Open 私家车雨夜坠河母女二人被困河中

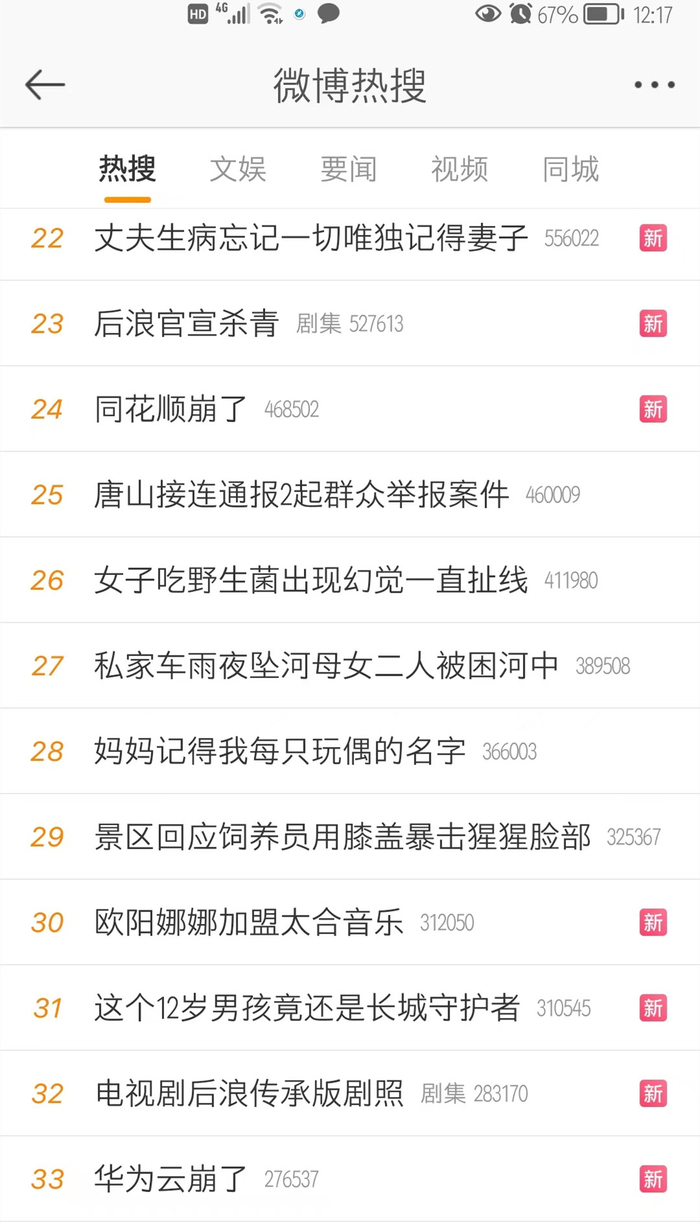pyautogui.click(x=350, y=666)
